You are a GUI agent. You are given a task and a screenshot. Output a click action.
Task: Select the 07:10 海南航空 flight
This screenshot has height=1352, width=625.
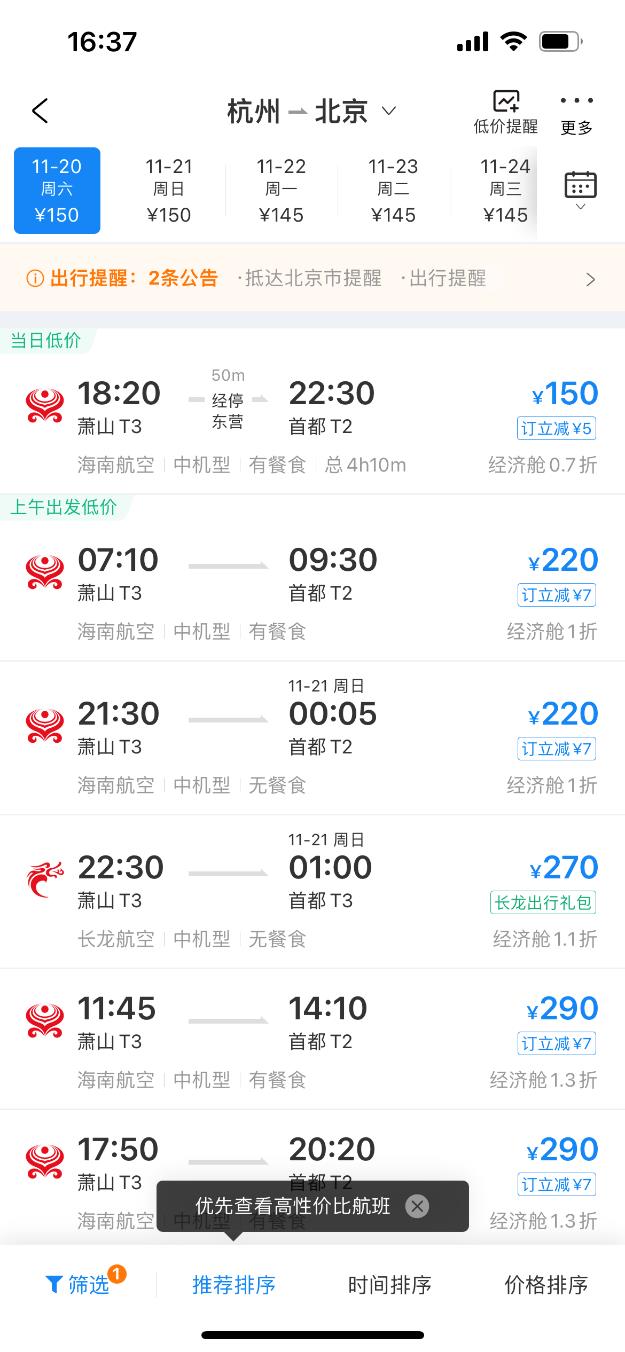click(x=312, y=590)
